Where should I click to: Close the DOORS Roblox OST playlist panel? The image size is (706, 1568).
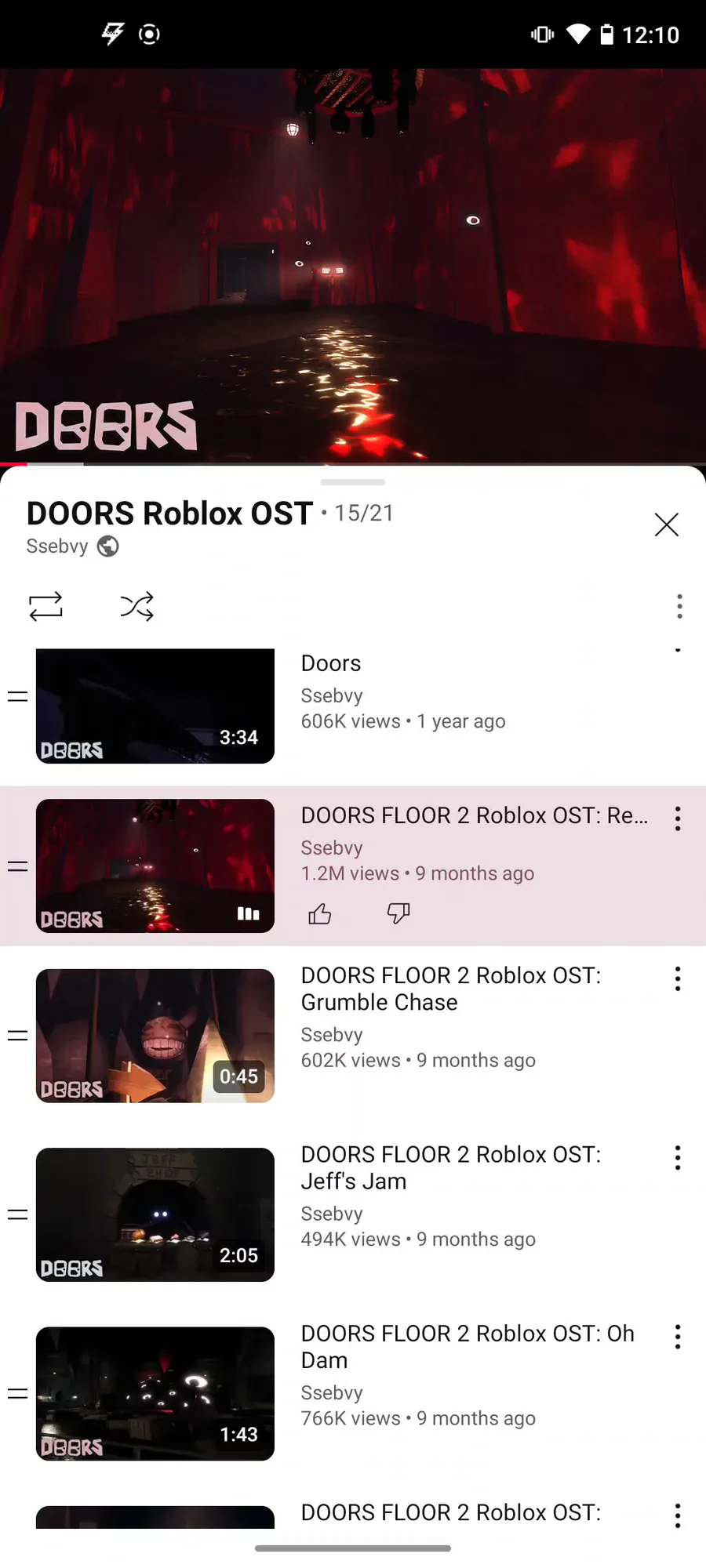(x=666, y=524)
